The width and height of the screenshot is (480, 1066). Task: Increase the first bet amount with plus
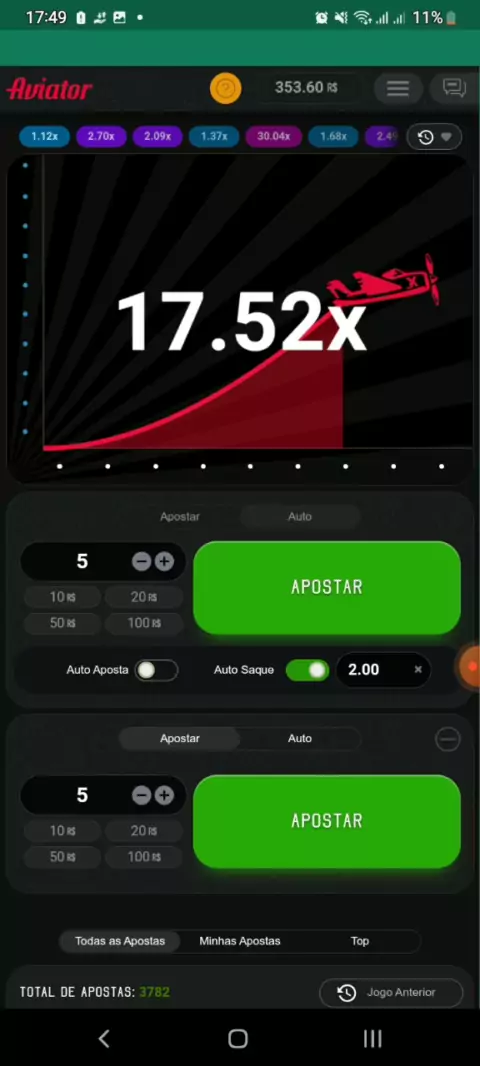[164, 562]
